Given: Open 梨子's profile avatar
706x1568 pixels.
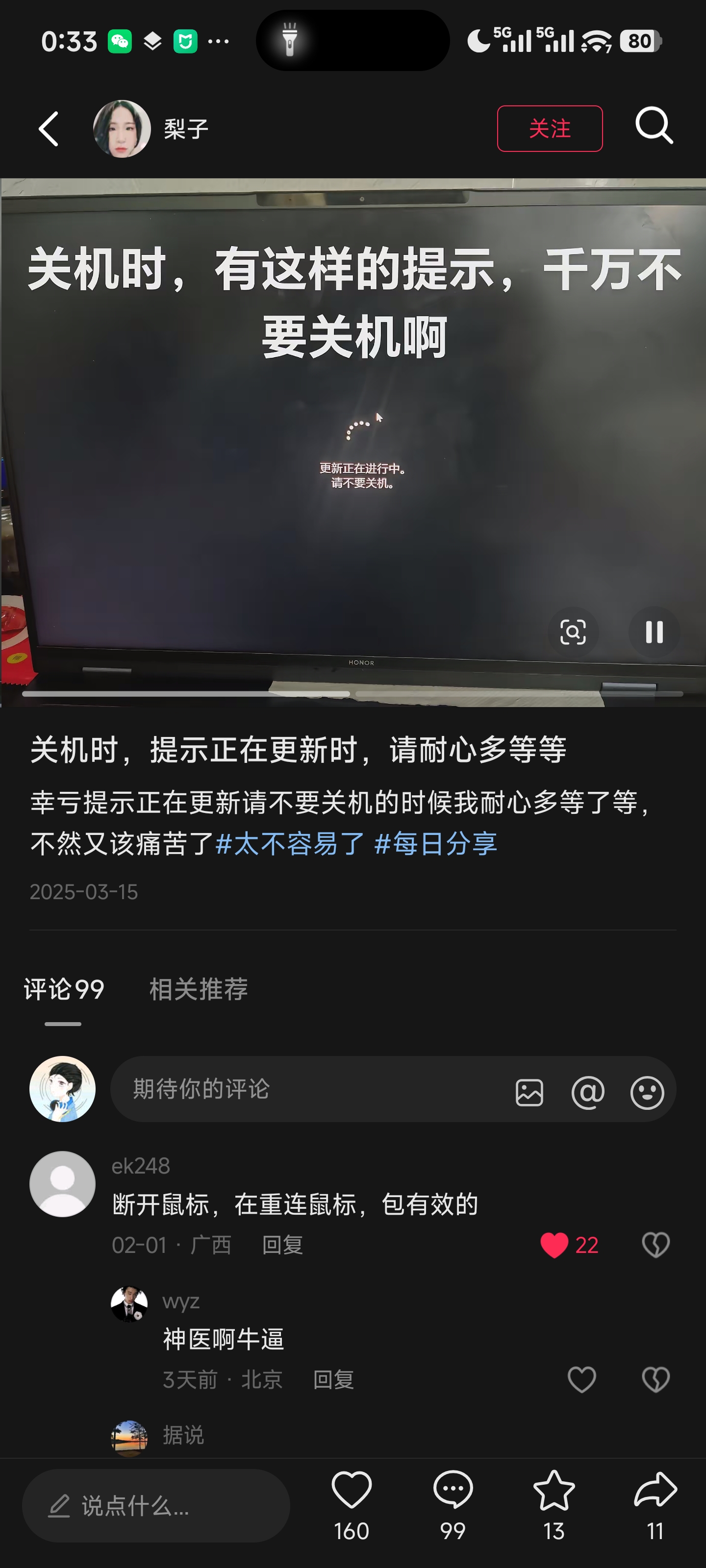Looking at the screenshot, I should [122, 128].
